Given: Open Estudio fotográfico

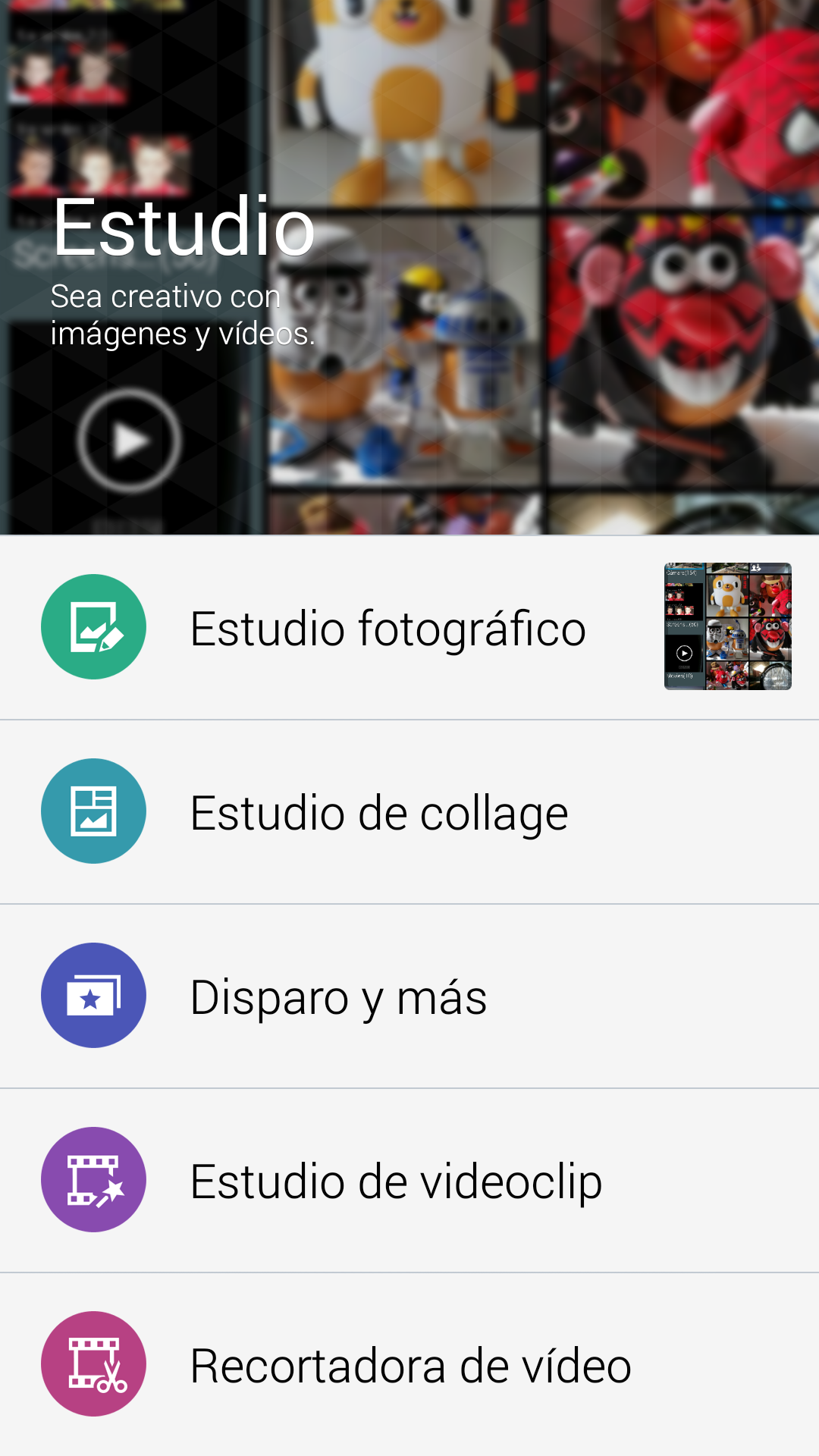Looking at the screenshot, I should click(387, 629).
